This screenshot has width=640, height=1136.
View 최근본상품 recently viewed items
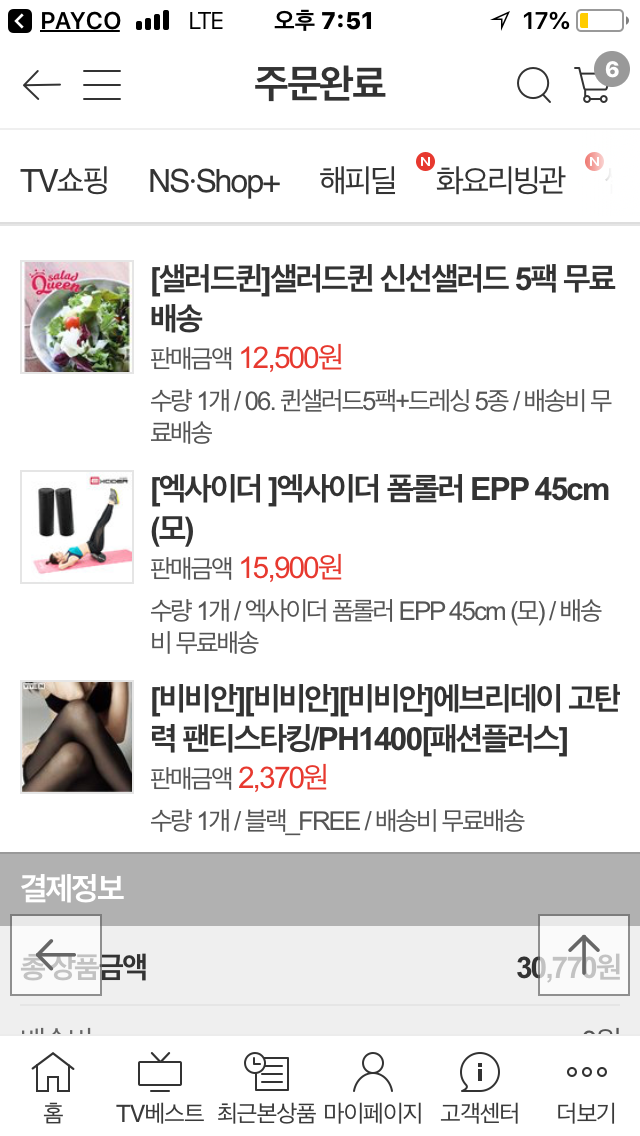(x=266, y=1086)
